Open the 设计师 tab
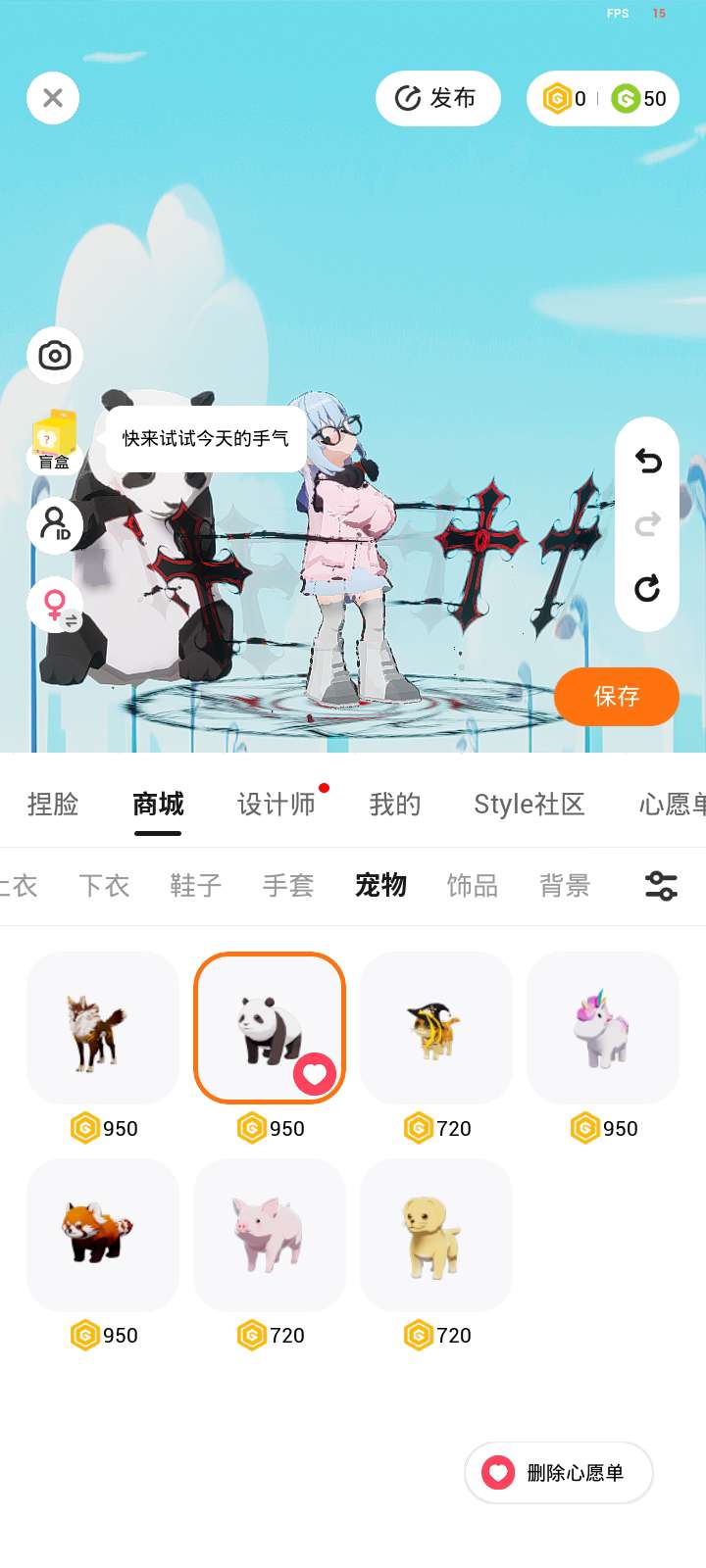Image resolution: width=706 pixels, height=1568 pixels. click(277, 805)
